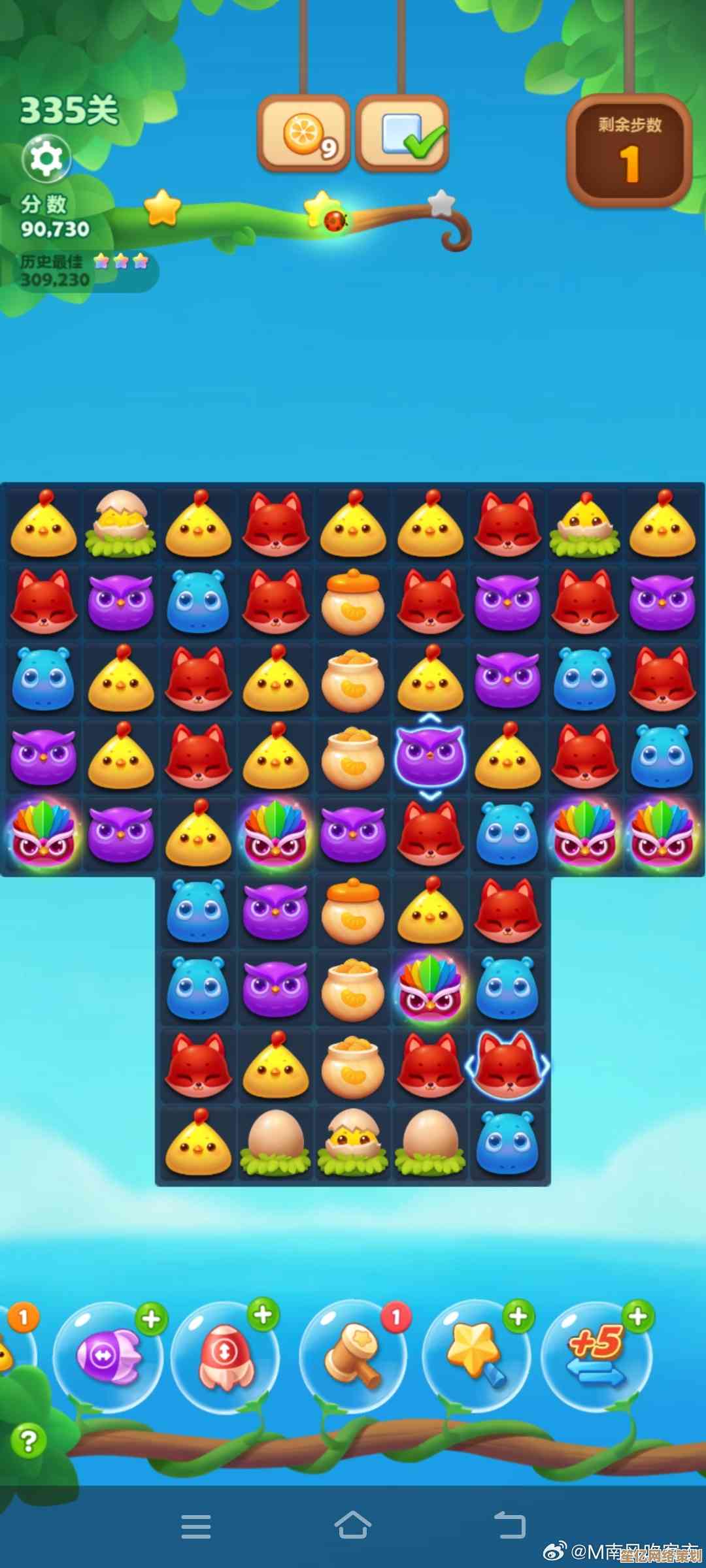Viewport: 706px width, 1568px height.
Task: Tap the red fox with horizontal arrows
Action: (507, 1065)
